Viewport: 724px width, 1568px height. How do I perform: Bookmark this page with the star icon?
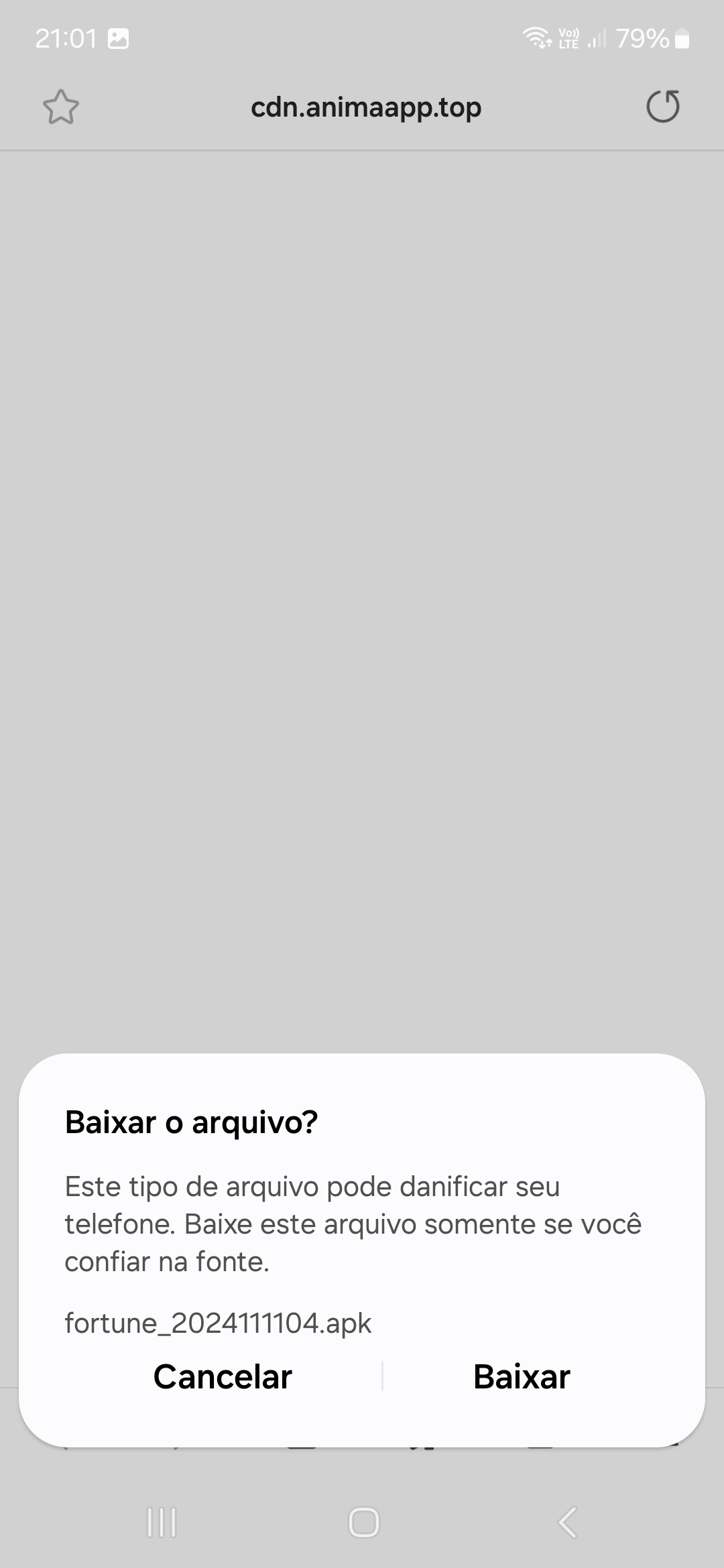pos(61,107)
